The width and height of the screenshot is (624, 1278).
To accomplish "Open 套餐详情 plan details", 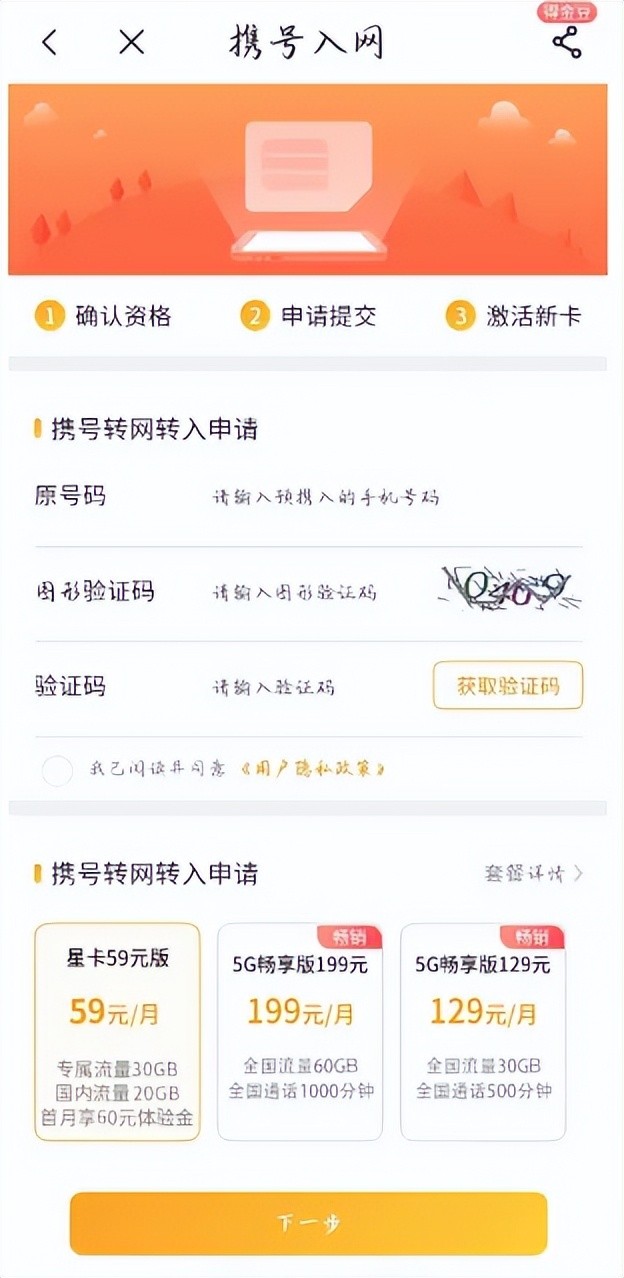I will click(533, 873).
